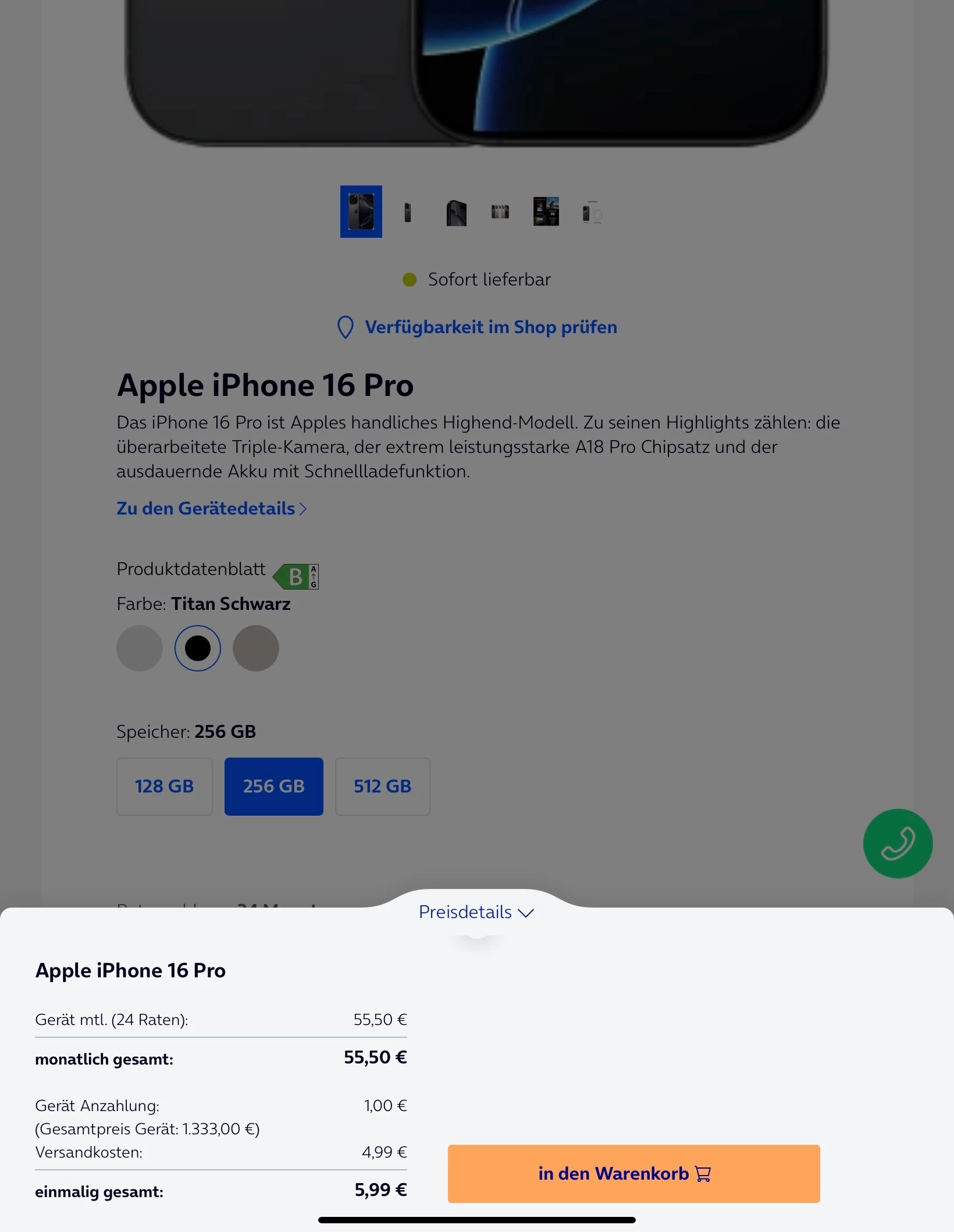Add iPhone to cart via 'in den Warenkorb'
The height and width of the screenshot is (1232, 954).
[x=633, y=1173]
